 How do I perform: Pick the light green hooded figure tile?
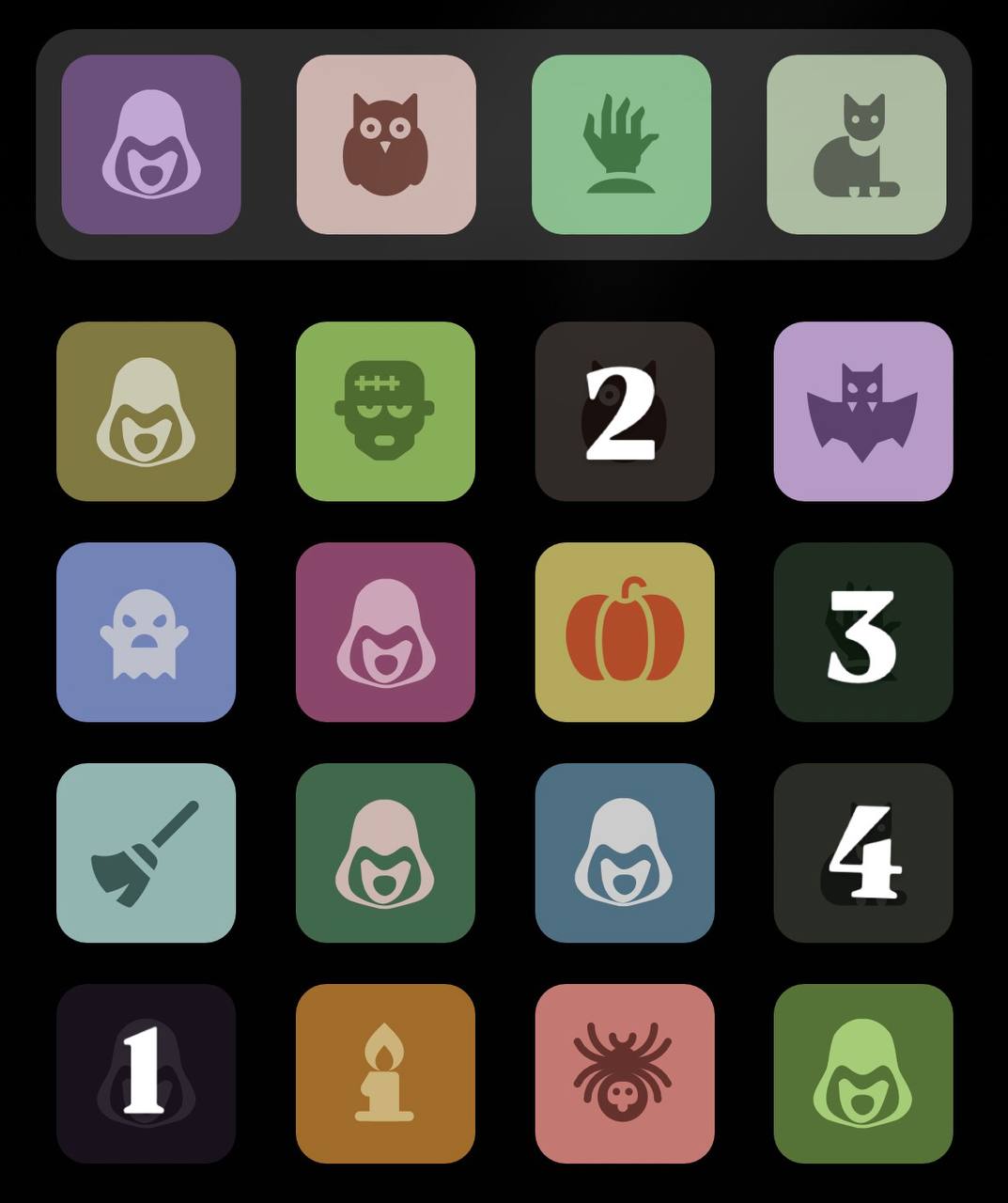point(862,1073)
